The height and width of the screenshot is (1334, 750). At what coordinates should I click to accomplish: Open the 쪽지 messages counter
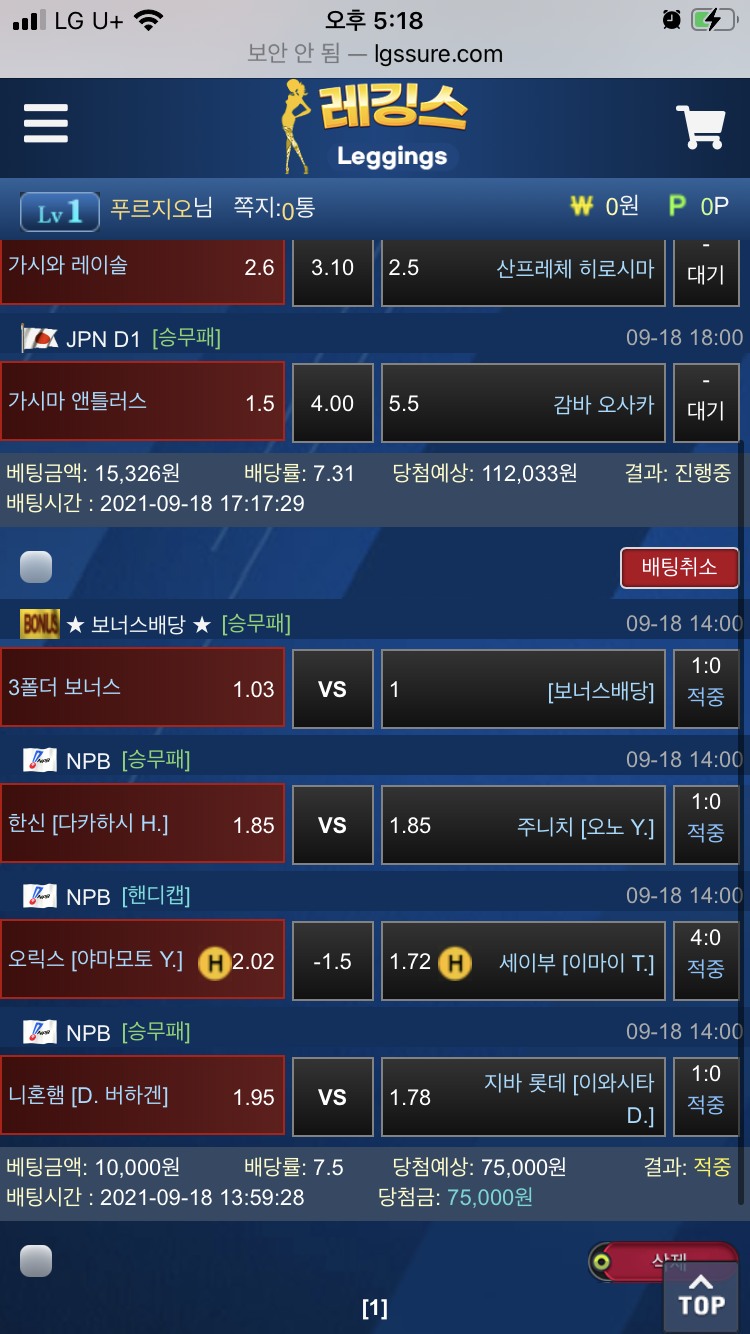[274, 208]
